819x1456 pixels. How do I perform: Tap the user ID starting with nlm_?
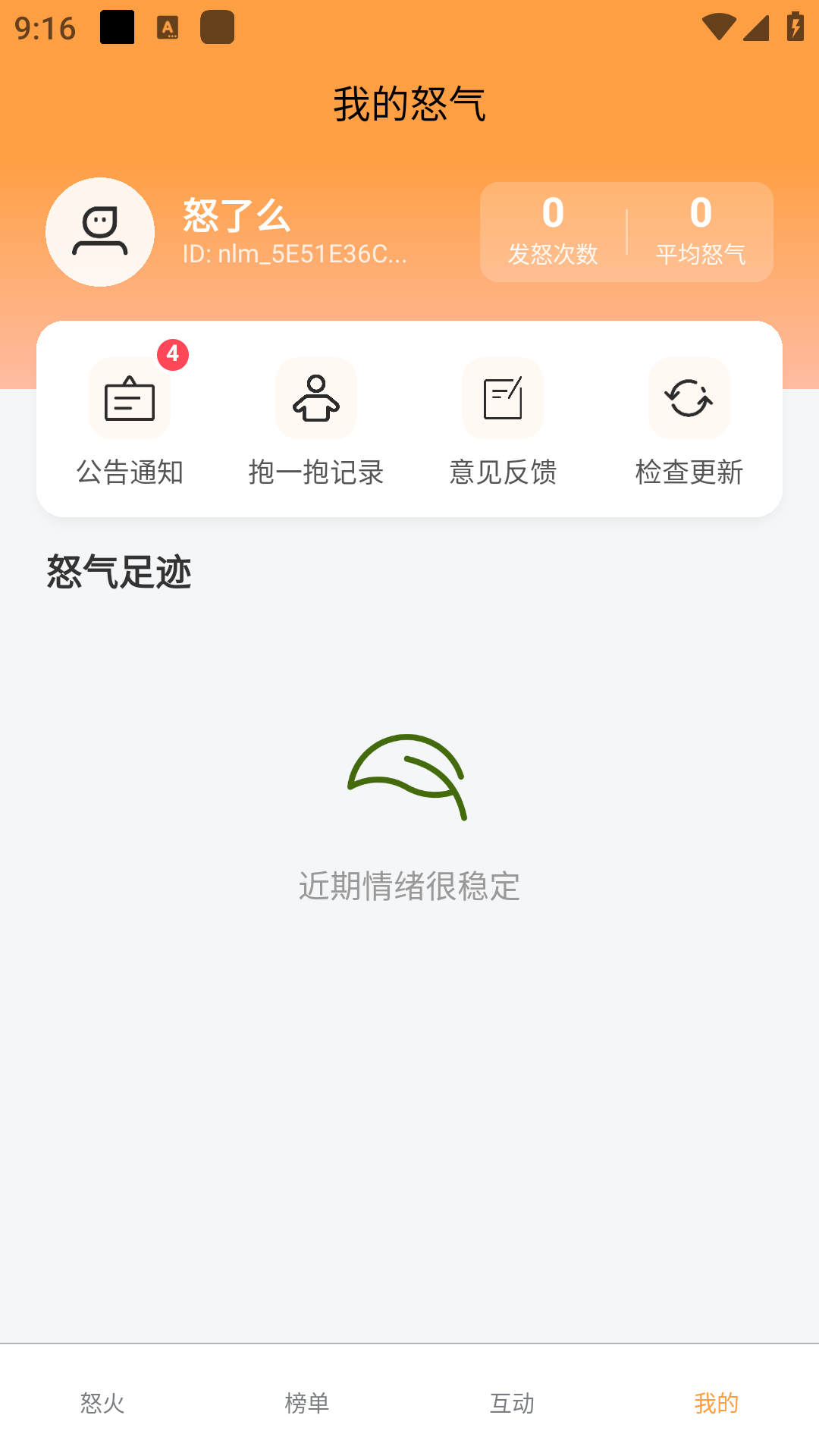tap(294, 256)
